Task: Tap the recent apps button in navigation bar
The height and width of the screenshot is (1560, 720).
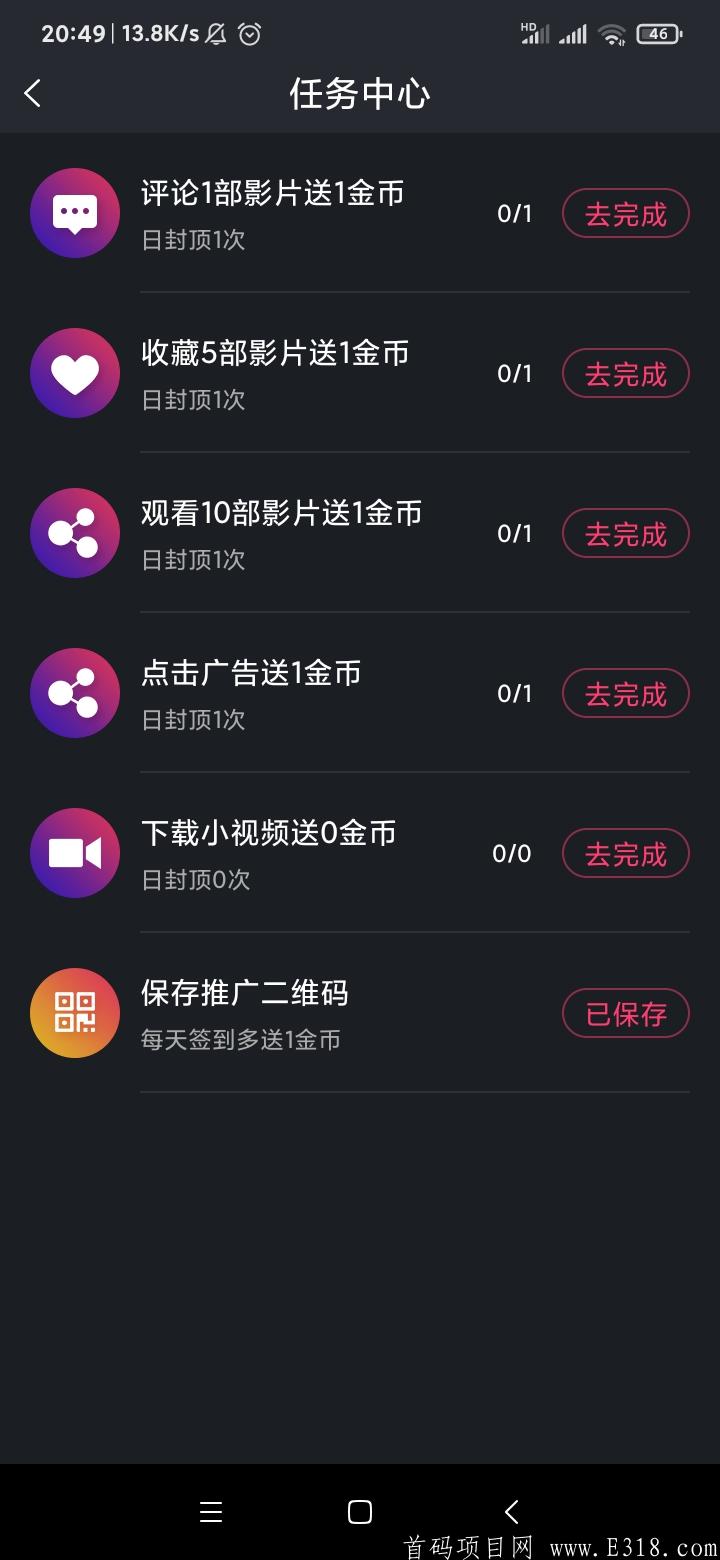Action: (211, 1512)
